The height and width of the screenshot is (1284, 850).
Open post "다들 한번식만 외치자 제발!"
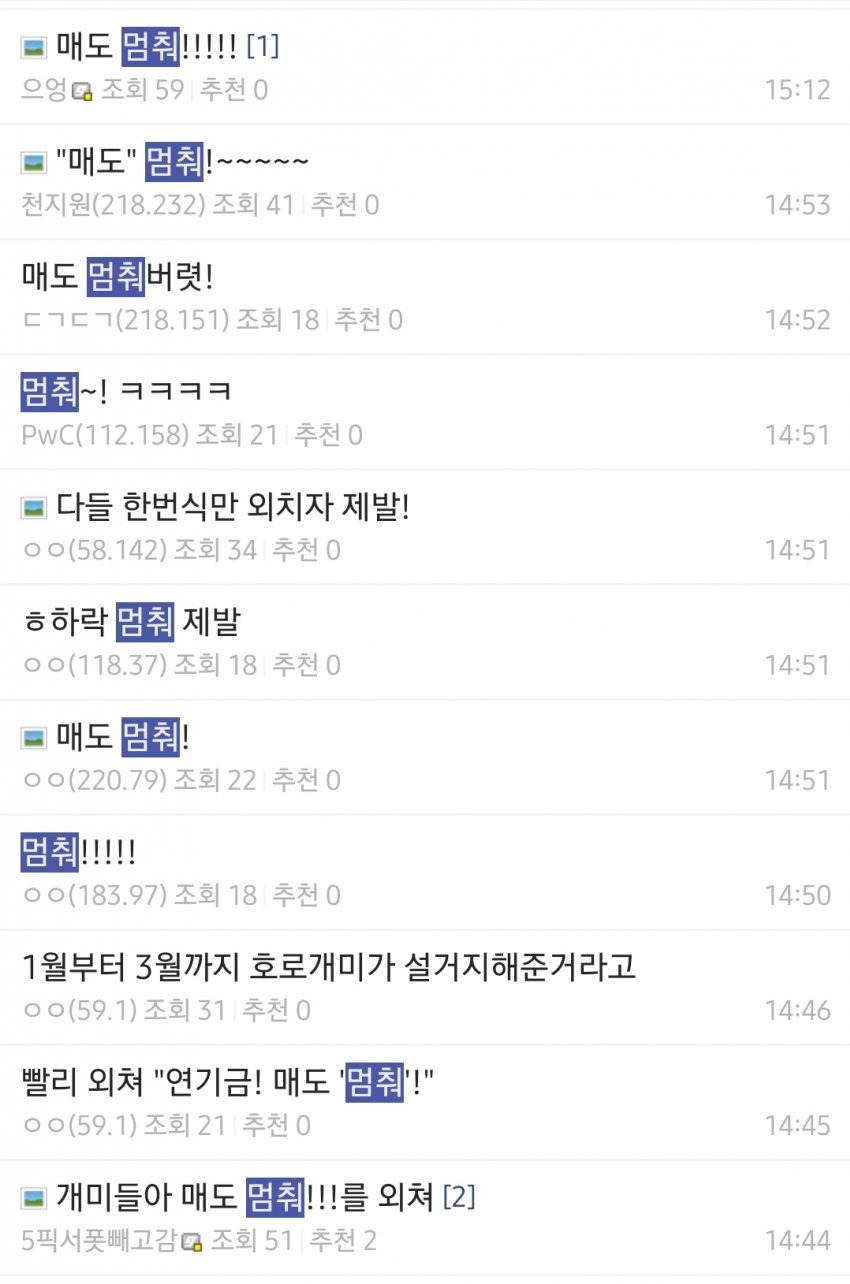coord(232,507)
